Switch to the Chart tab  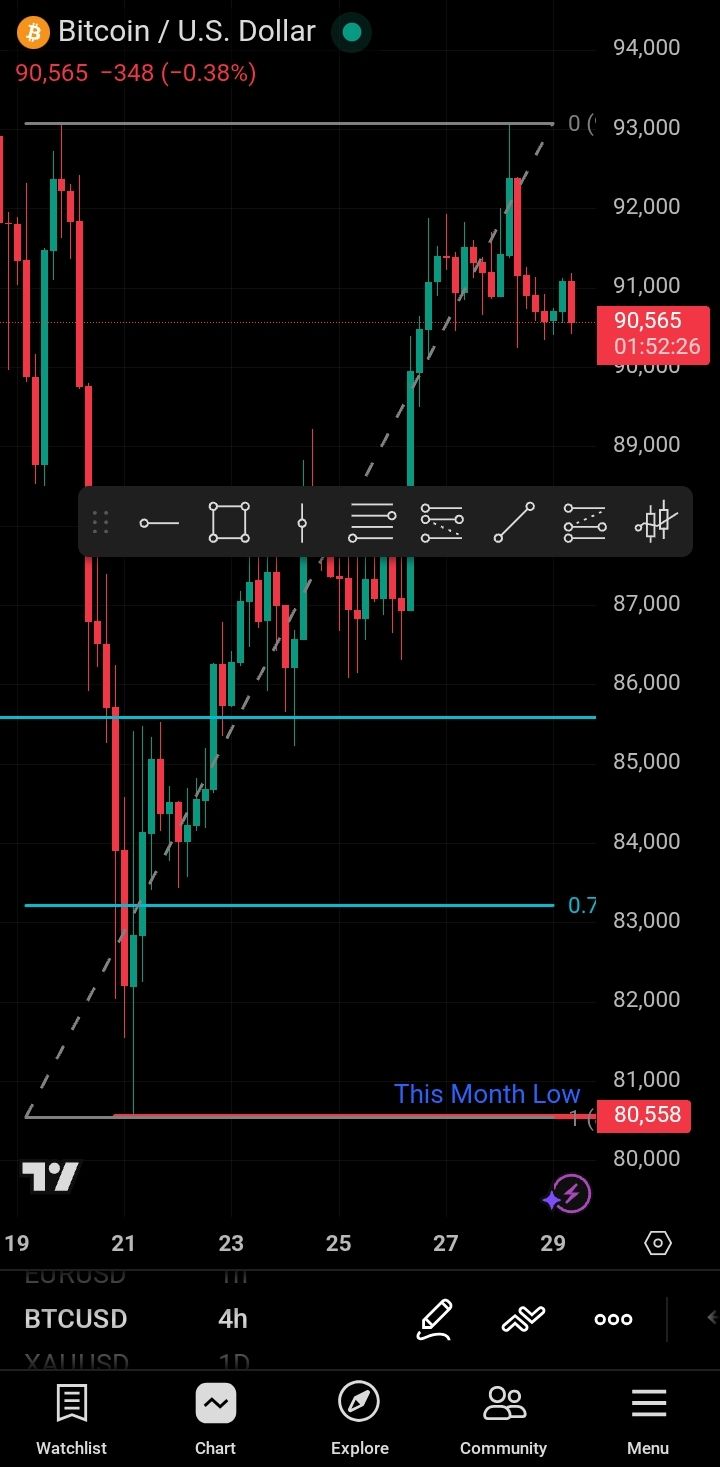click(215, 1418)
